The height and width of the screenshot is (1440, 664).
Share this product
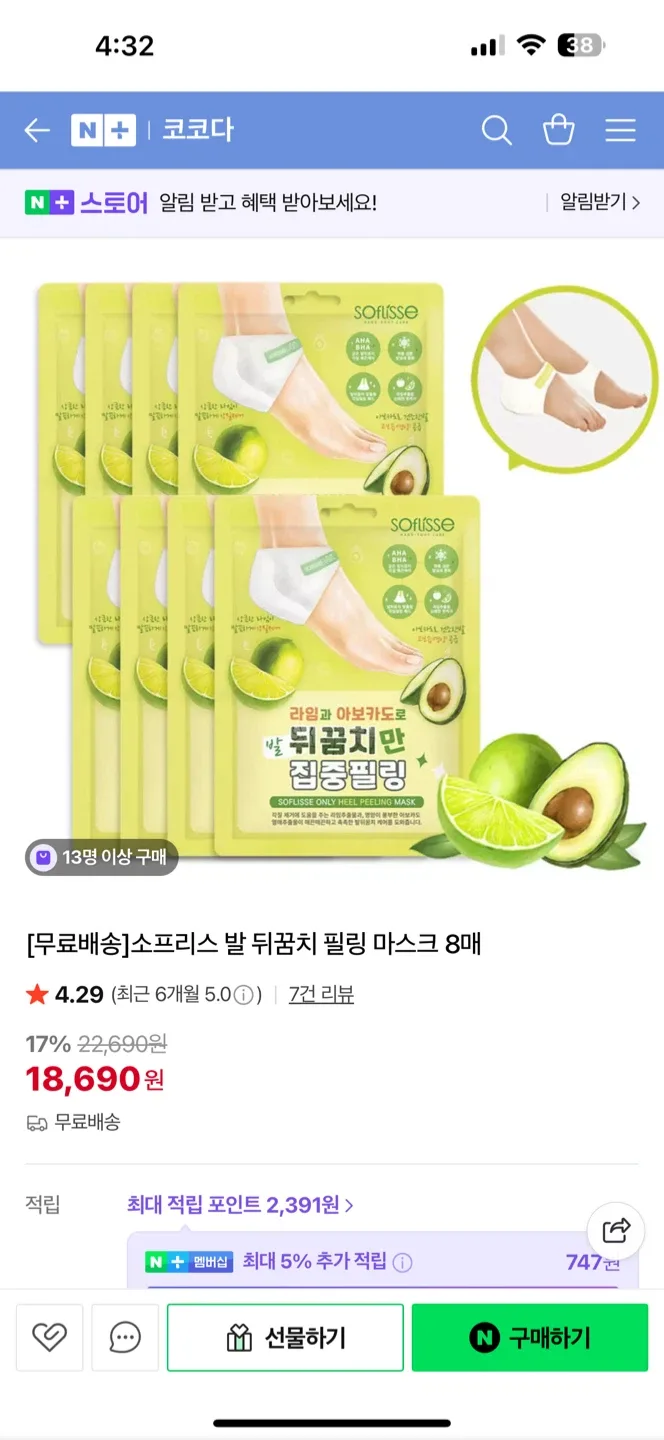pyautogui.click(x=616, y=1230)
